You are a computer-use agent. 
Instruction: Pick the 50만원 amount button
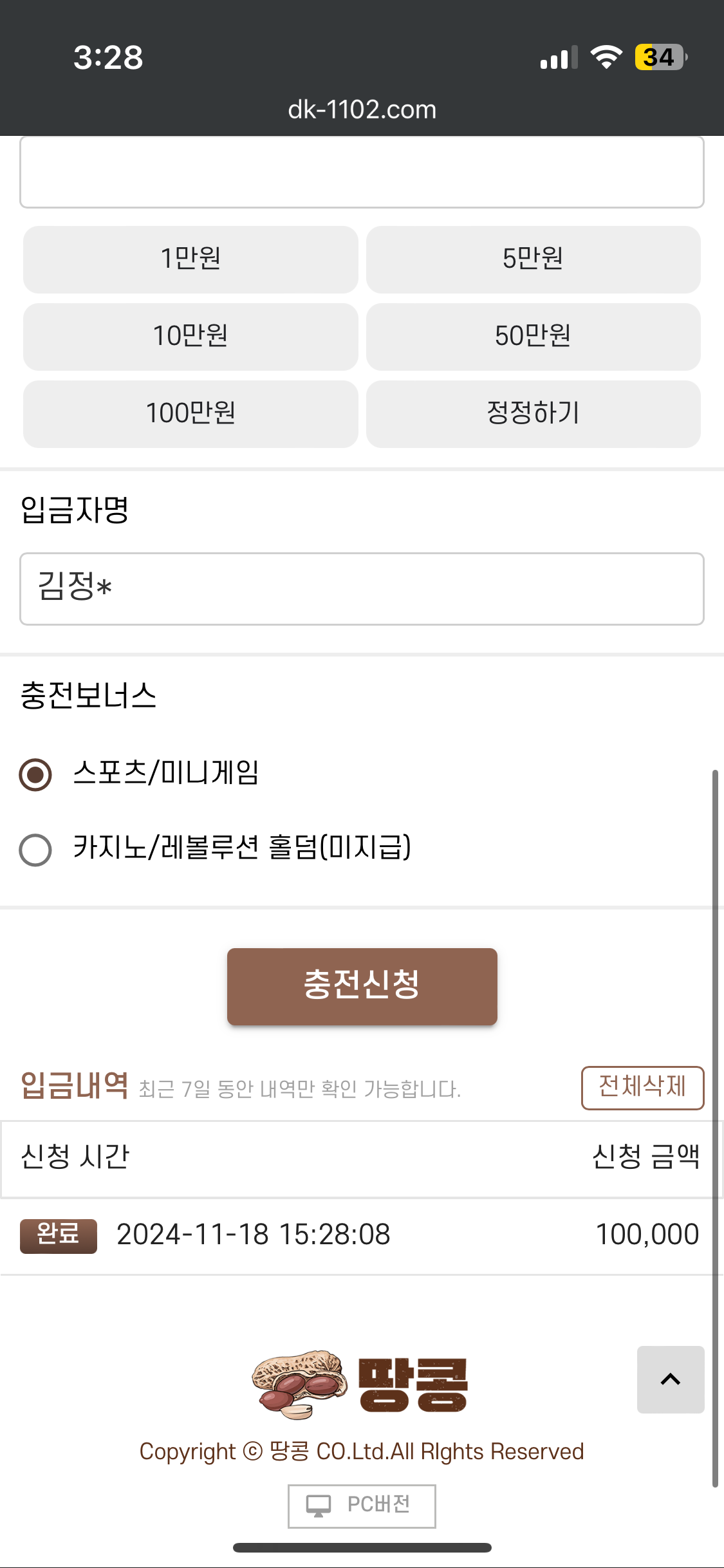click(x=533, y=337)
